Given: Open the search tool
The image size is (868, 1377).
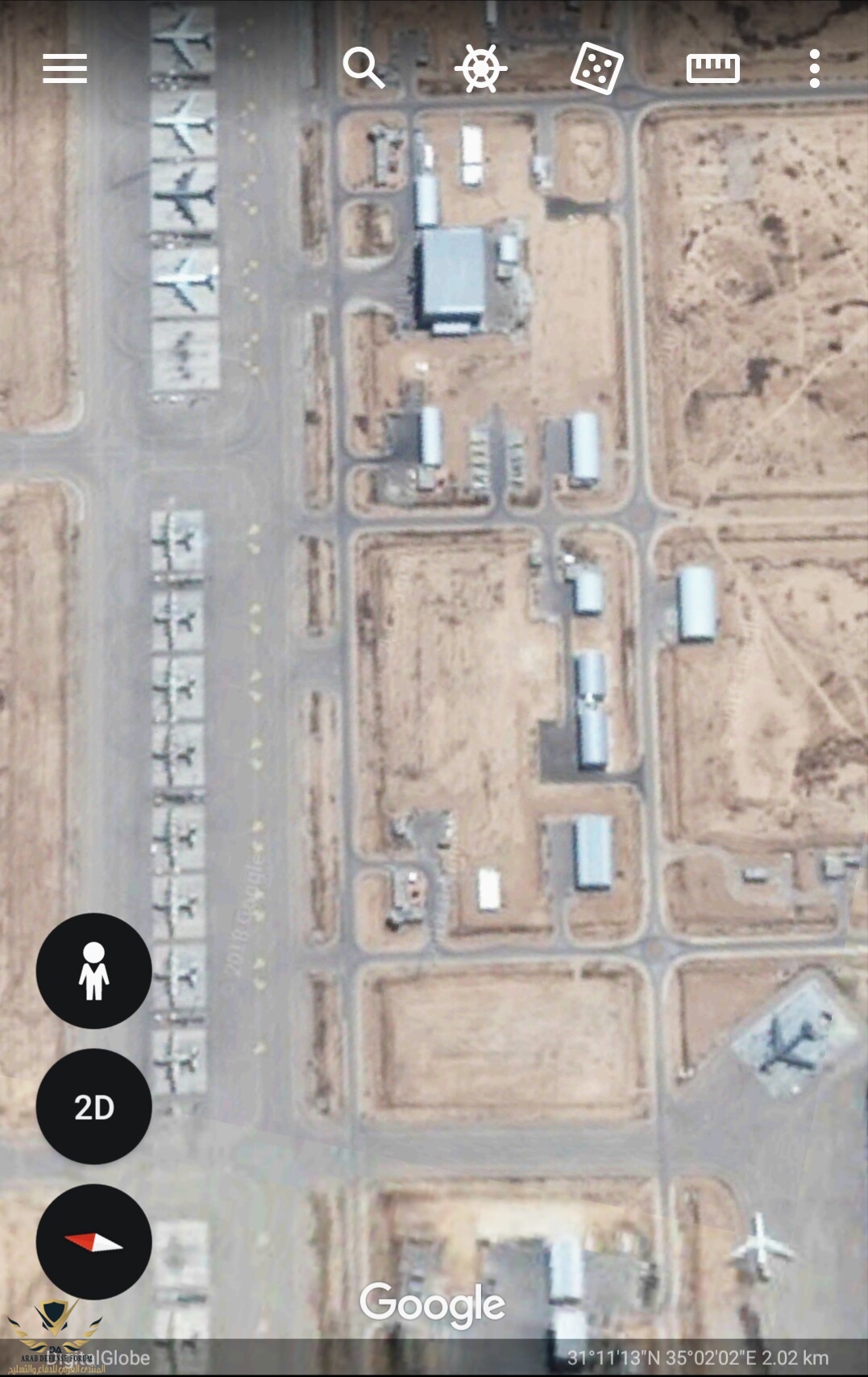Looking at the screenshot, I should tap(363, 68).
